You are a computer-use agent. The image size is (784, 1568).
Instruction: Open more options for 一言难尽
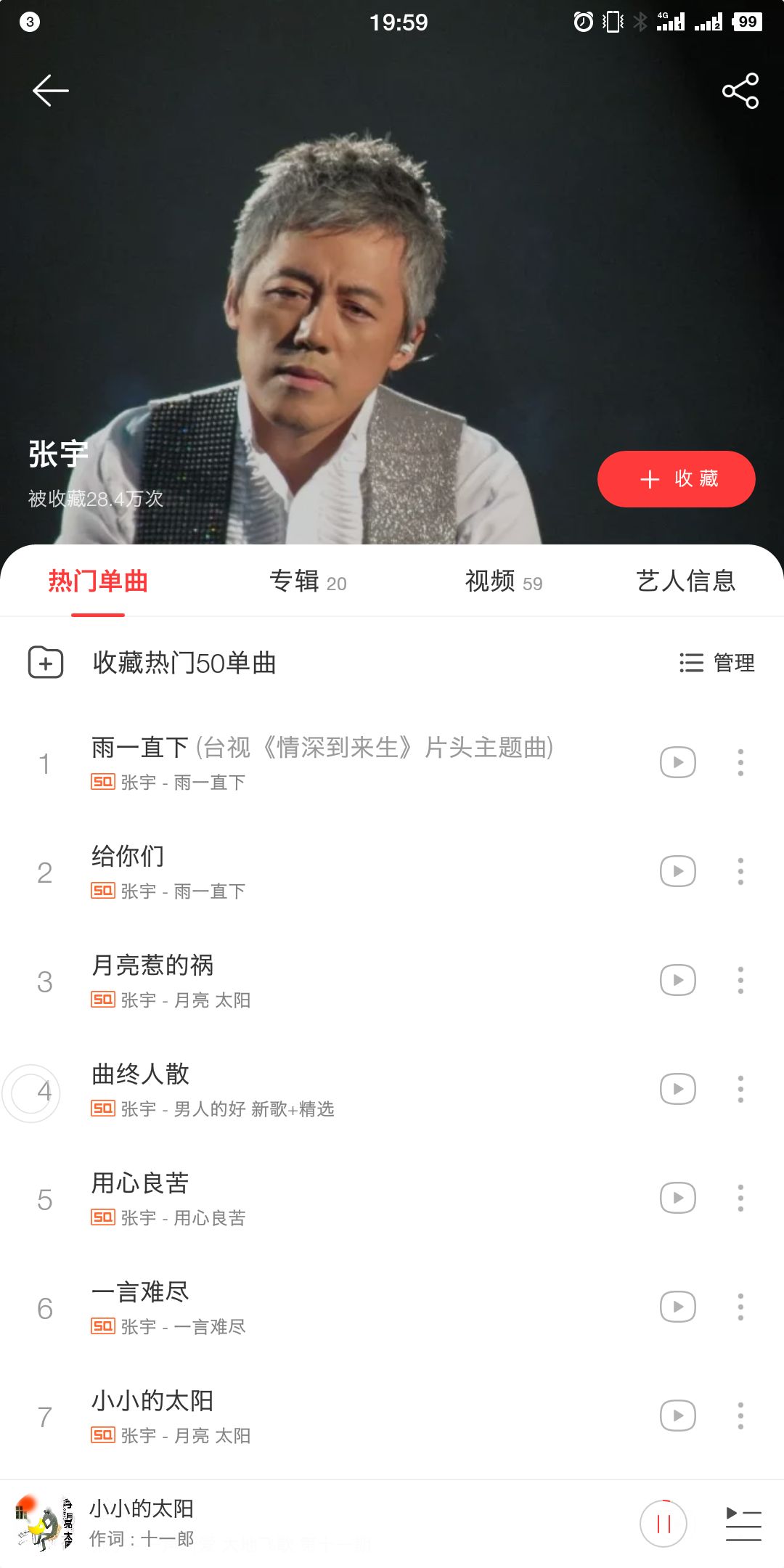coord(740,1307)
